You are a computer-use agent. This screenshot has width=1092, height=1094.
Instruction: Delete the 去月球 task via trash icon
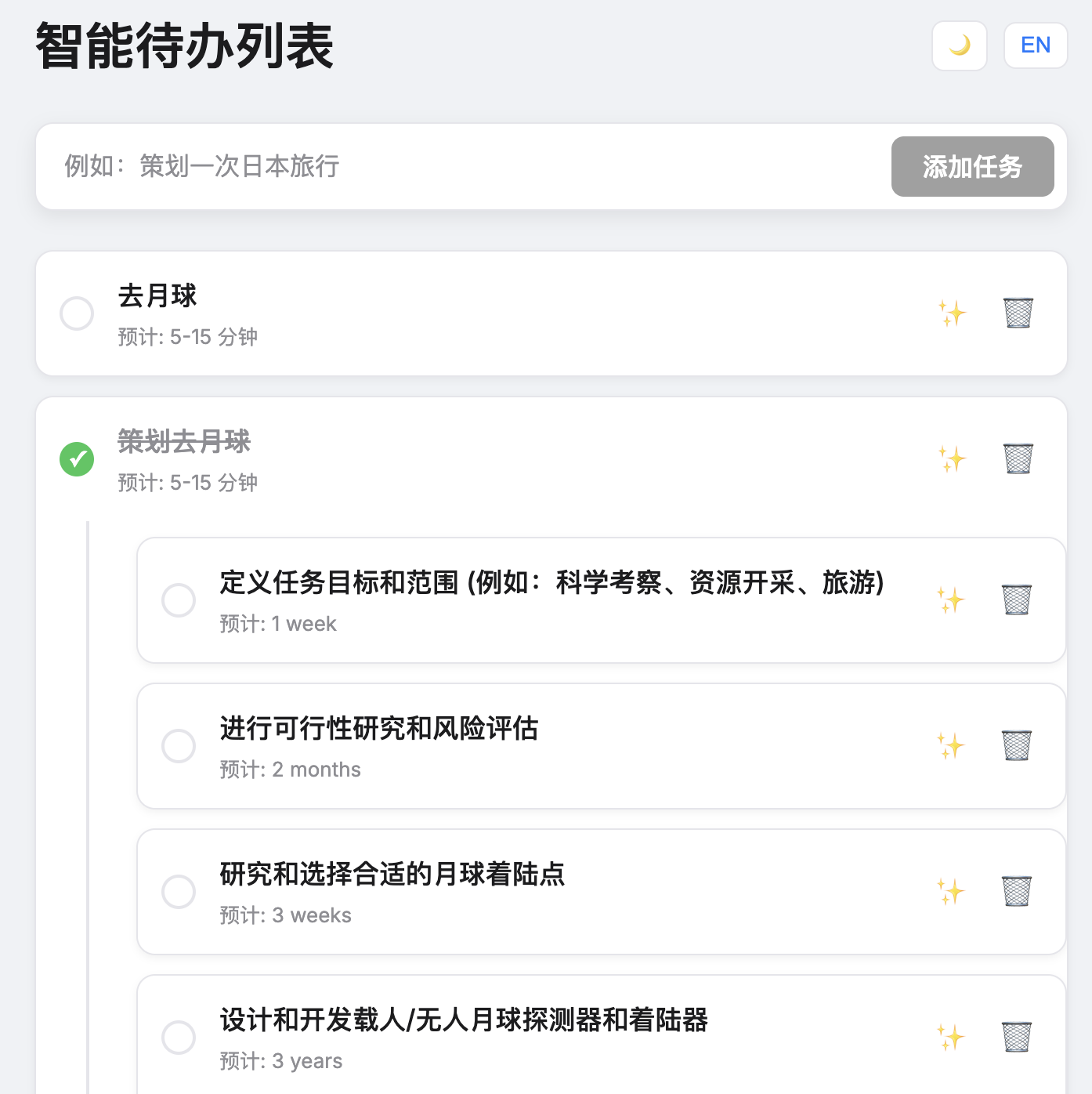click(x=1017, y=313)
